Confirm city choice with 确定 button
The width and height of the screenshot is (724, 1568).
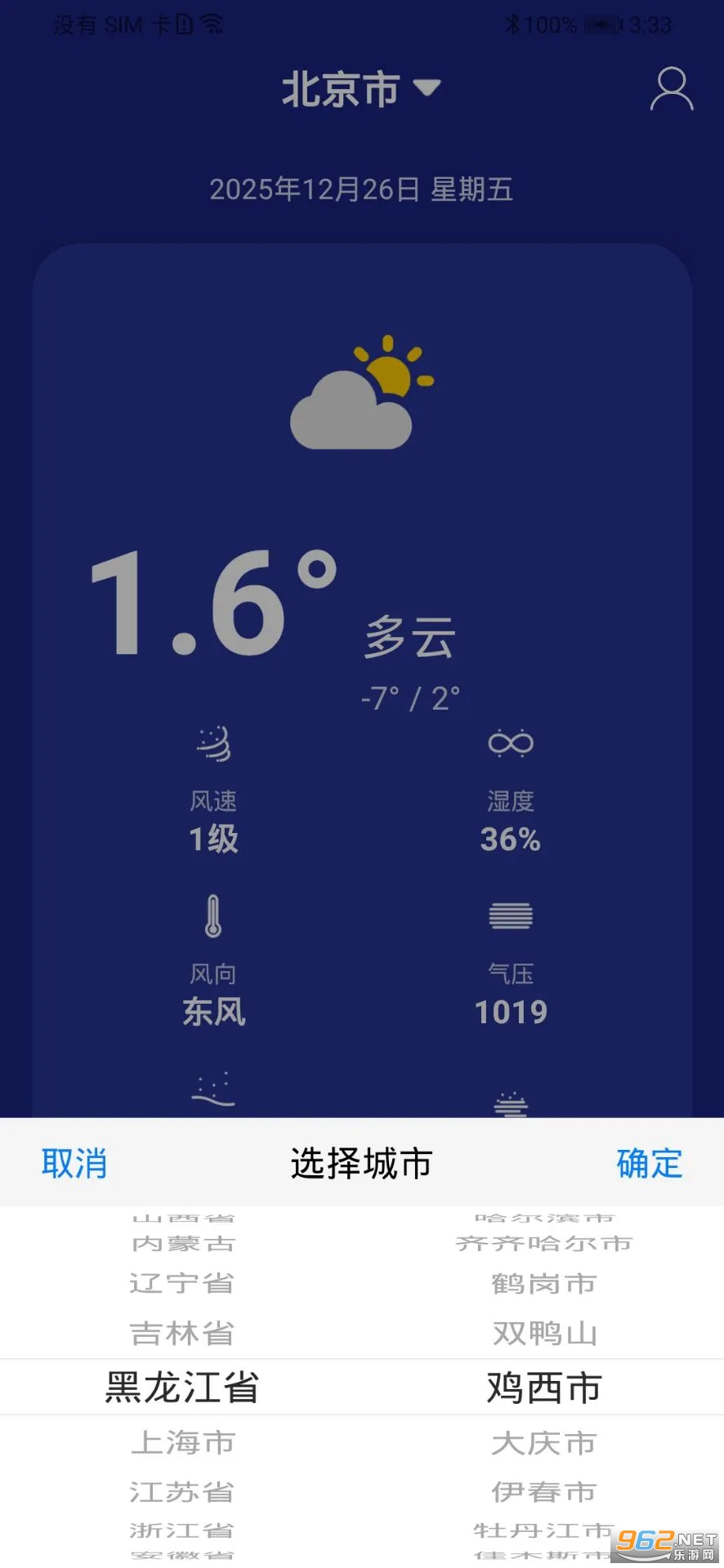tap(649, 1163)
